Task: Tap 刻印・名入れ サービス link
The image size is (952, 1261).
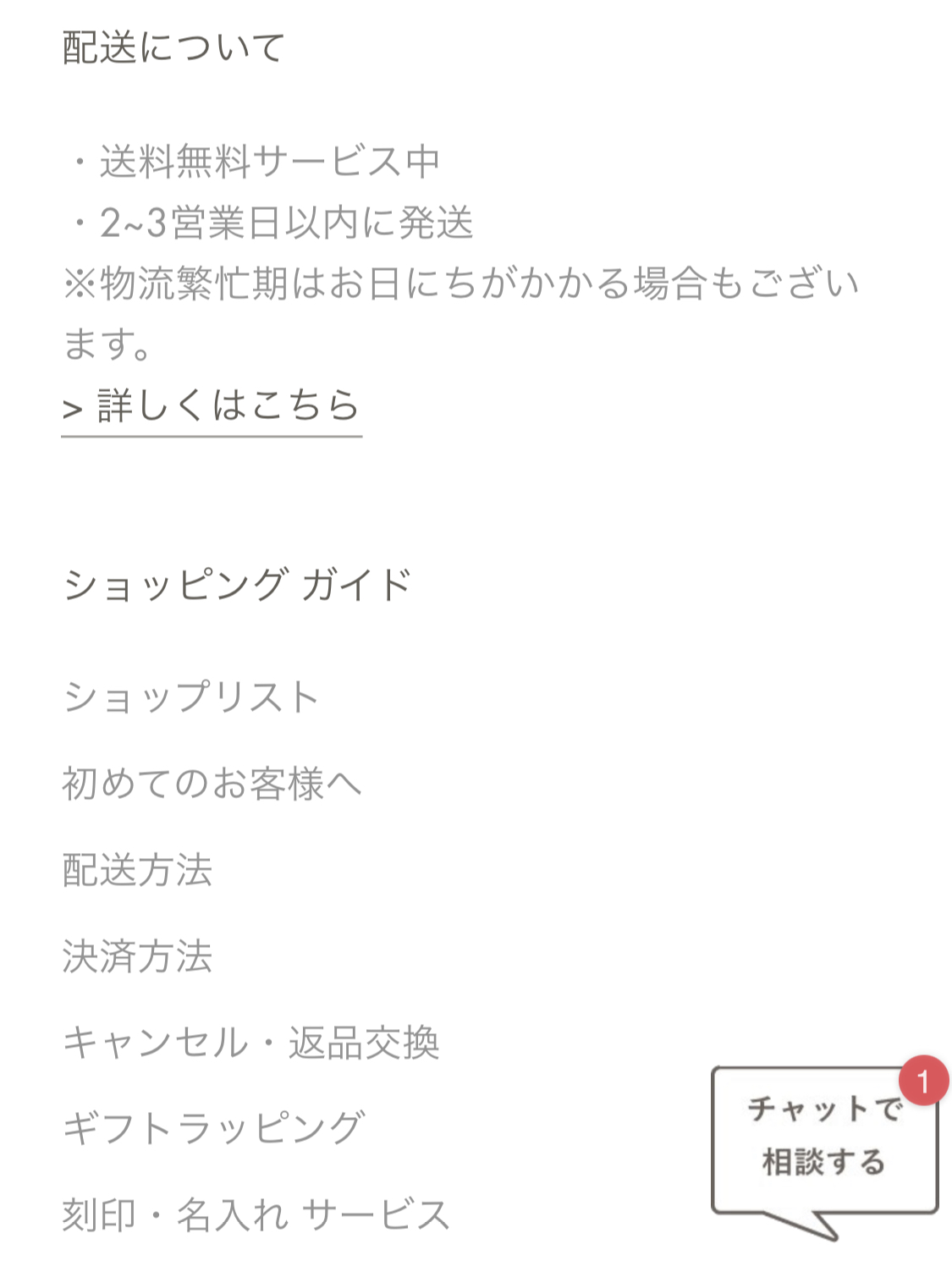Action: coord(256,1214)
